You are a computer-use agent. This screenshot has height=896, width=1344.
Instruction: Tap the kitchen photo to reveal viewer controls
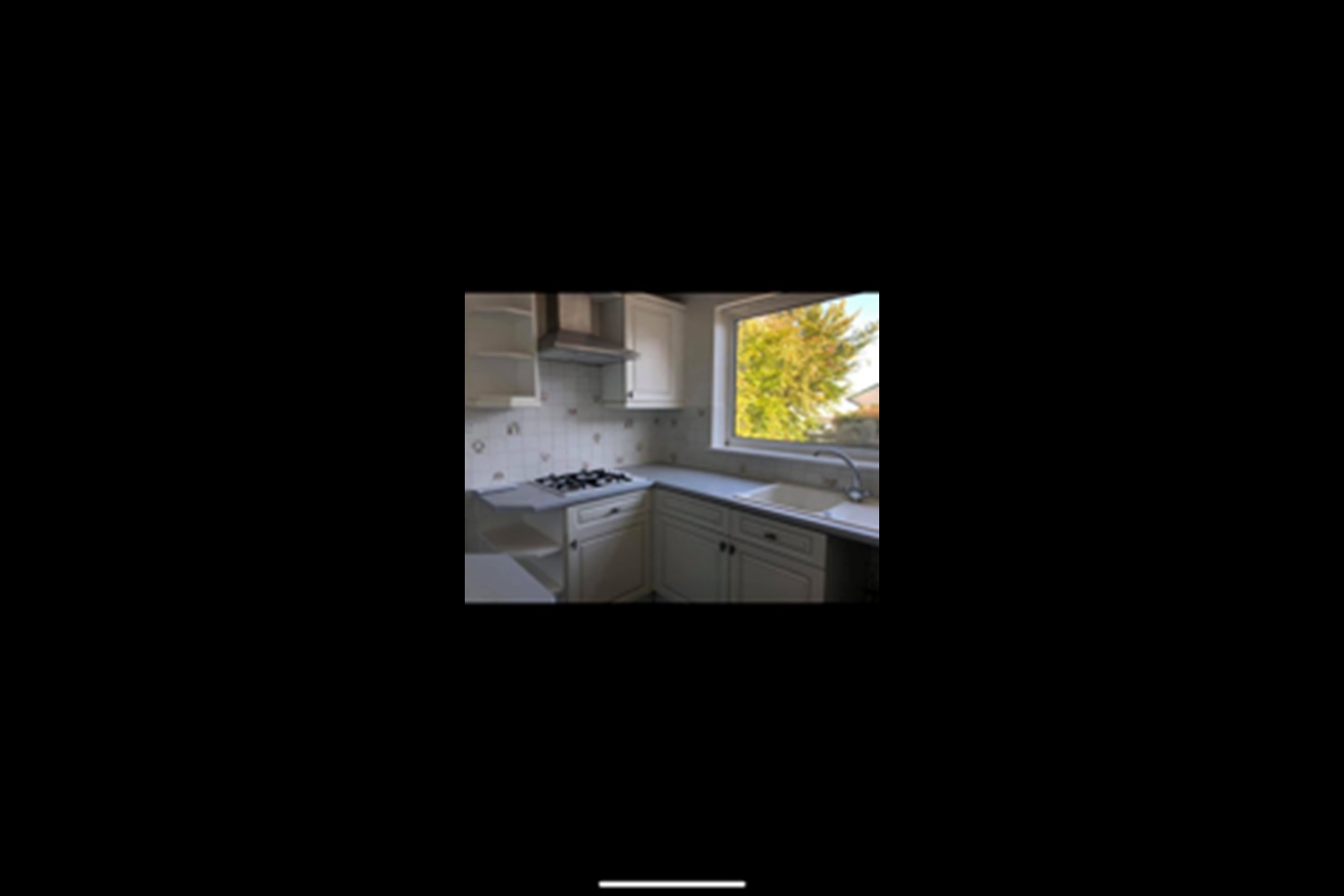[x=671, y=447]
